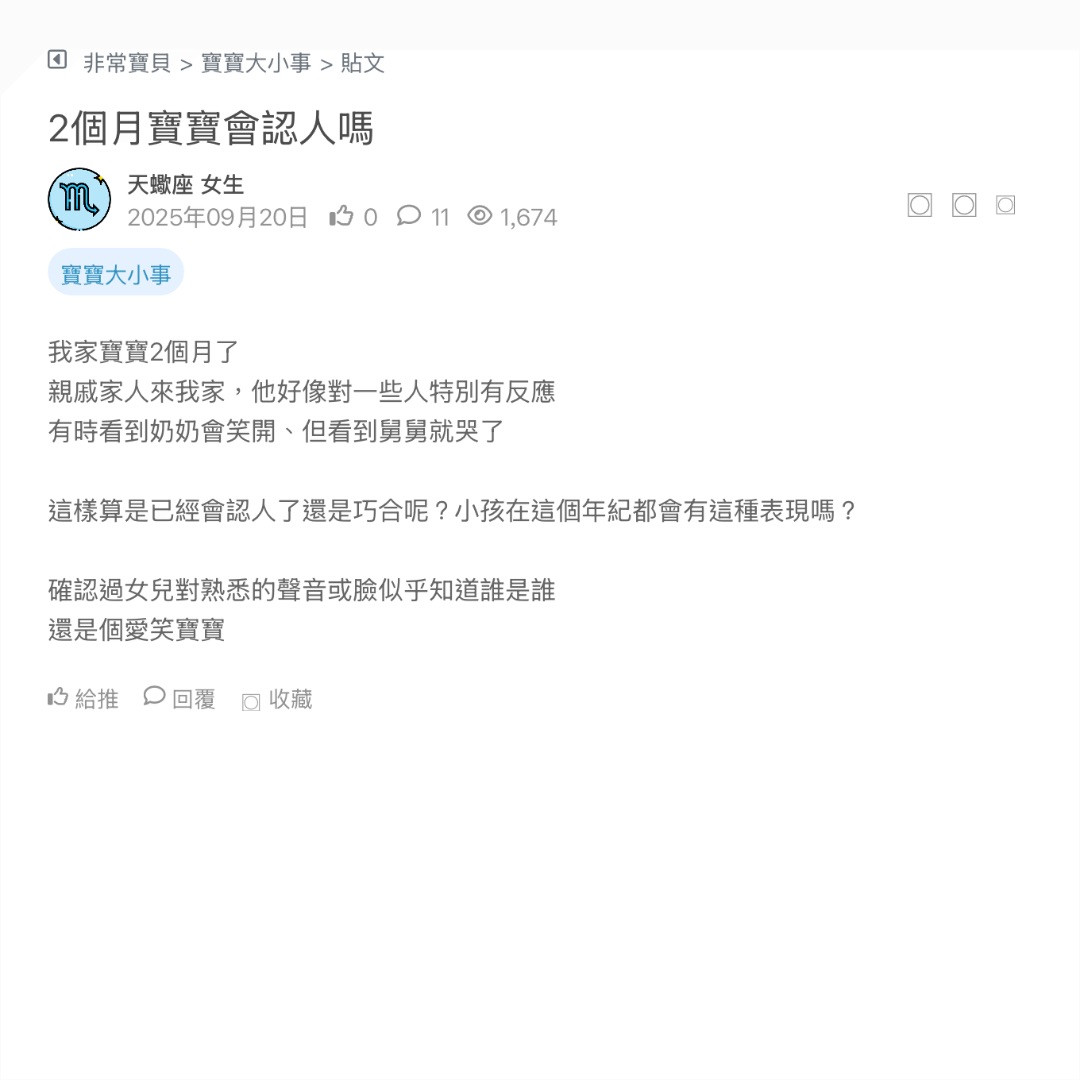1080x1080 pixels.
Task: Go to 寶寶大小事 in the breadcrumb
Action: click(256, 64)
